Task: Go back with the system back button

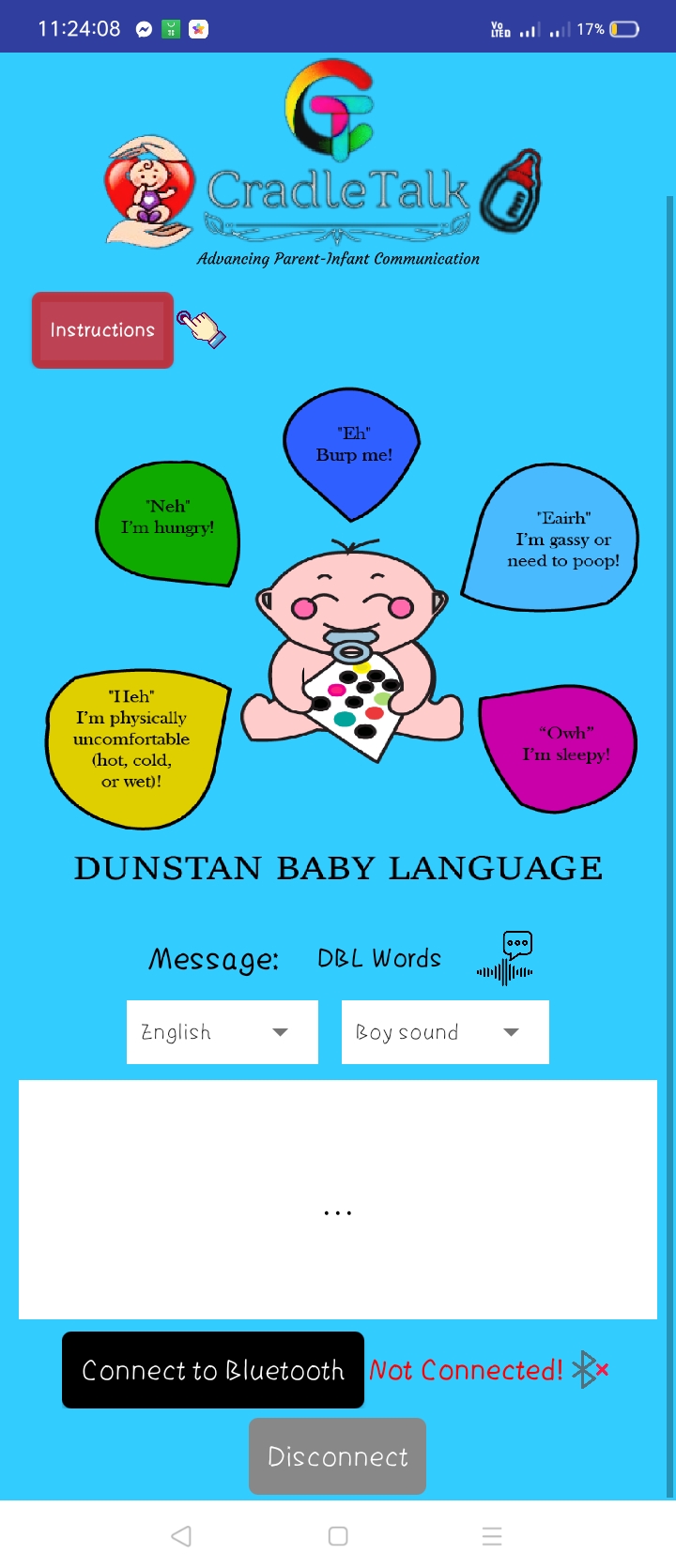Action: [x=182, y=1536]
